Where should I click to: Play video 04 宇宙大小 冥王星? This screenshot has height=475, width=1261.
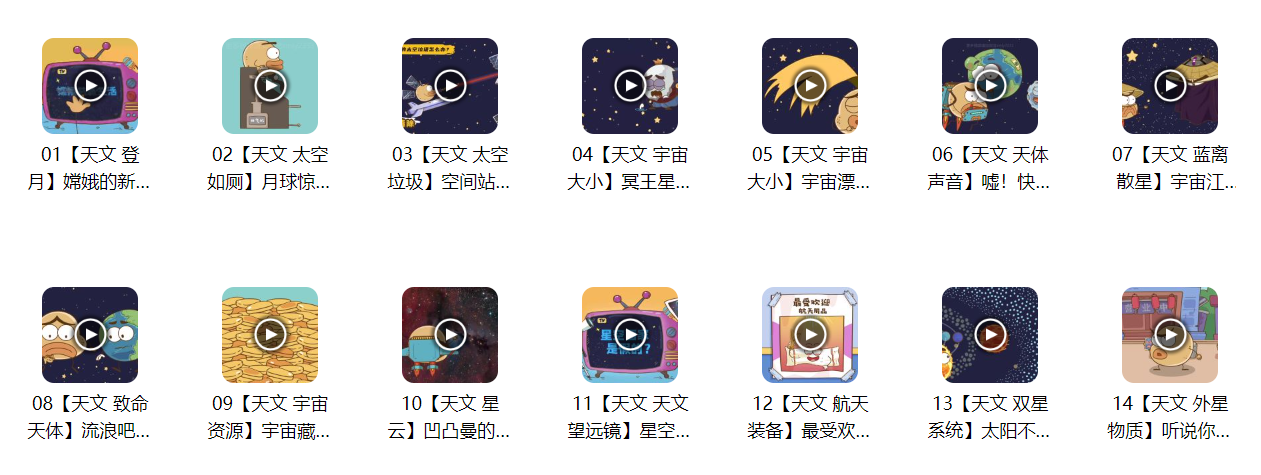[630, 86]
